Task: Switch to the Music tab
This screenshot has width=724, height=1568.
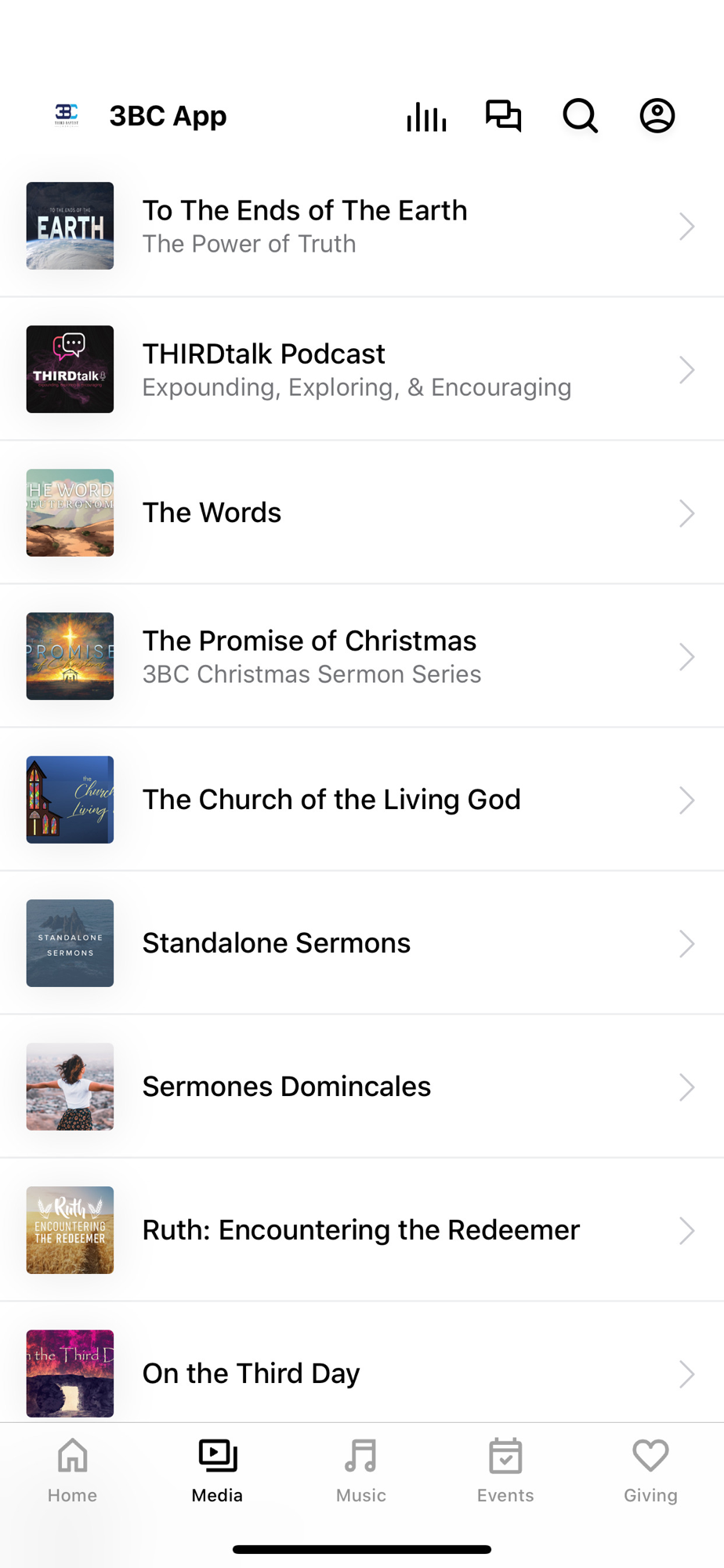Action: coord(361,1470)
